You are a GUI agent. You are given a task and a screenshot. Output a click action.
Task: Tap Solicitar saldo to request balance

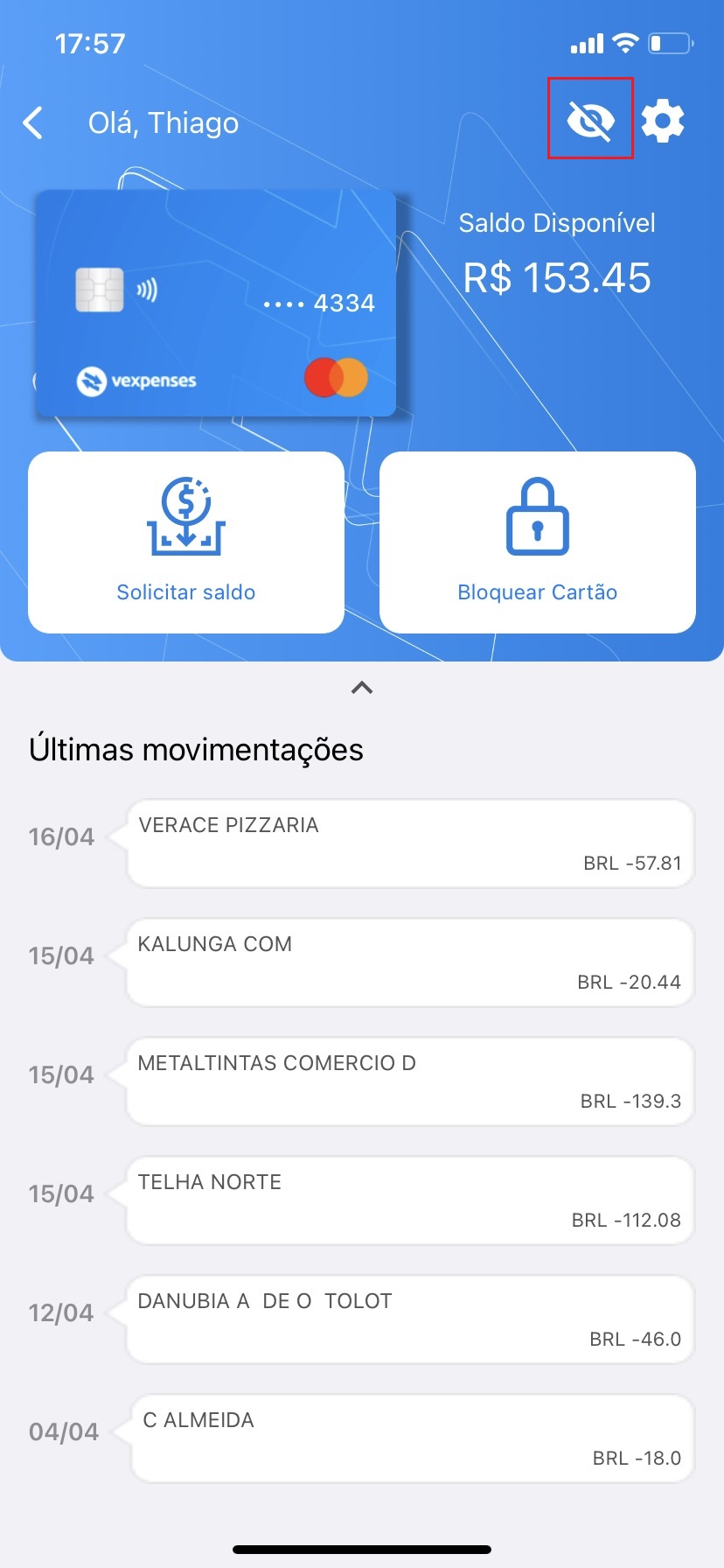click(186, 542)
